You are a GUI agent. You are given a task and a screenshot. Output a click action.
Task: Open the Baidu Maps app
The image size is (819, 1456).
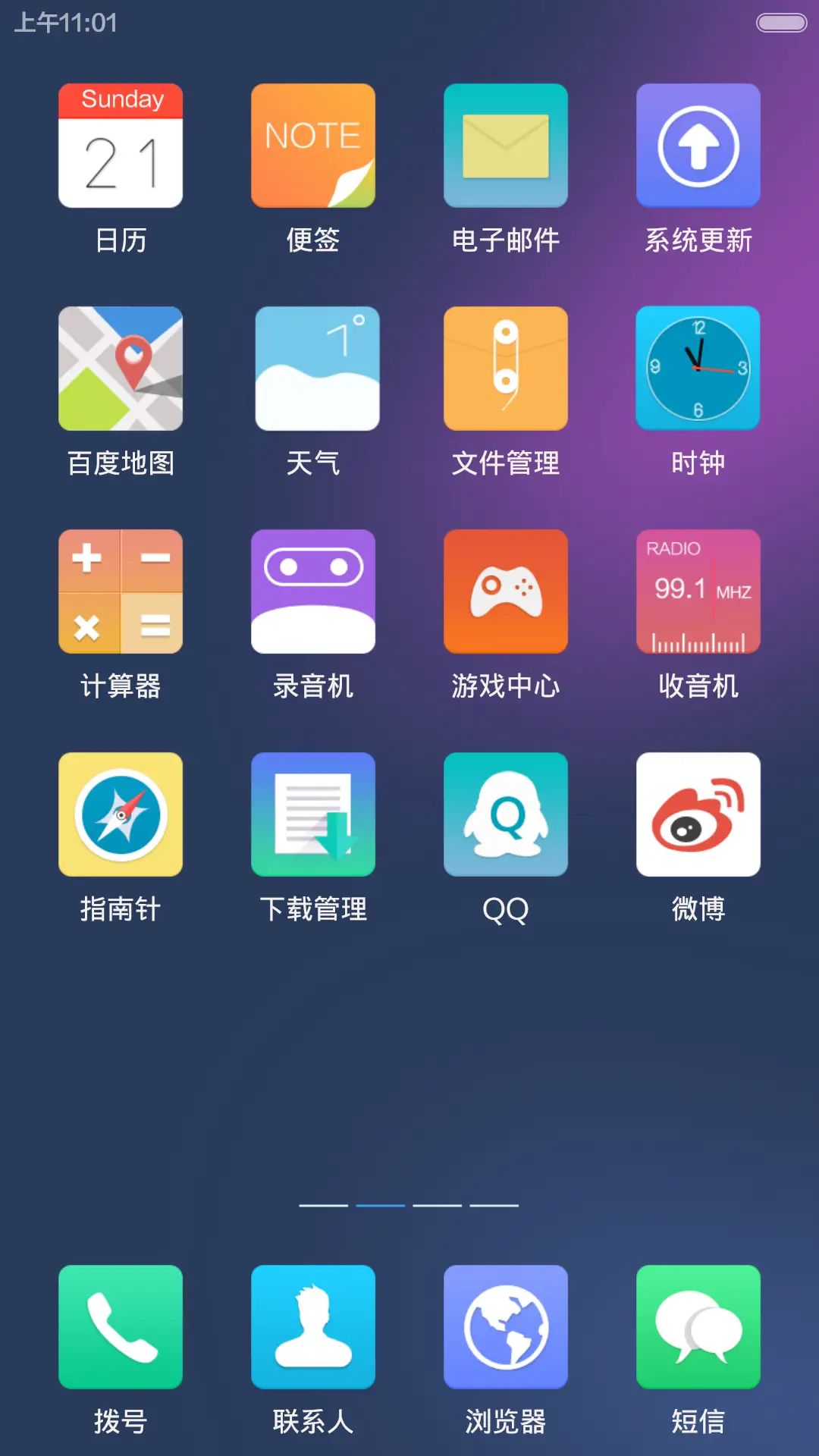[120, 368]
